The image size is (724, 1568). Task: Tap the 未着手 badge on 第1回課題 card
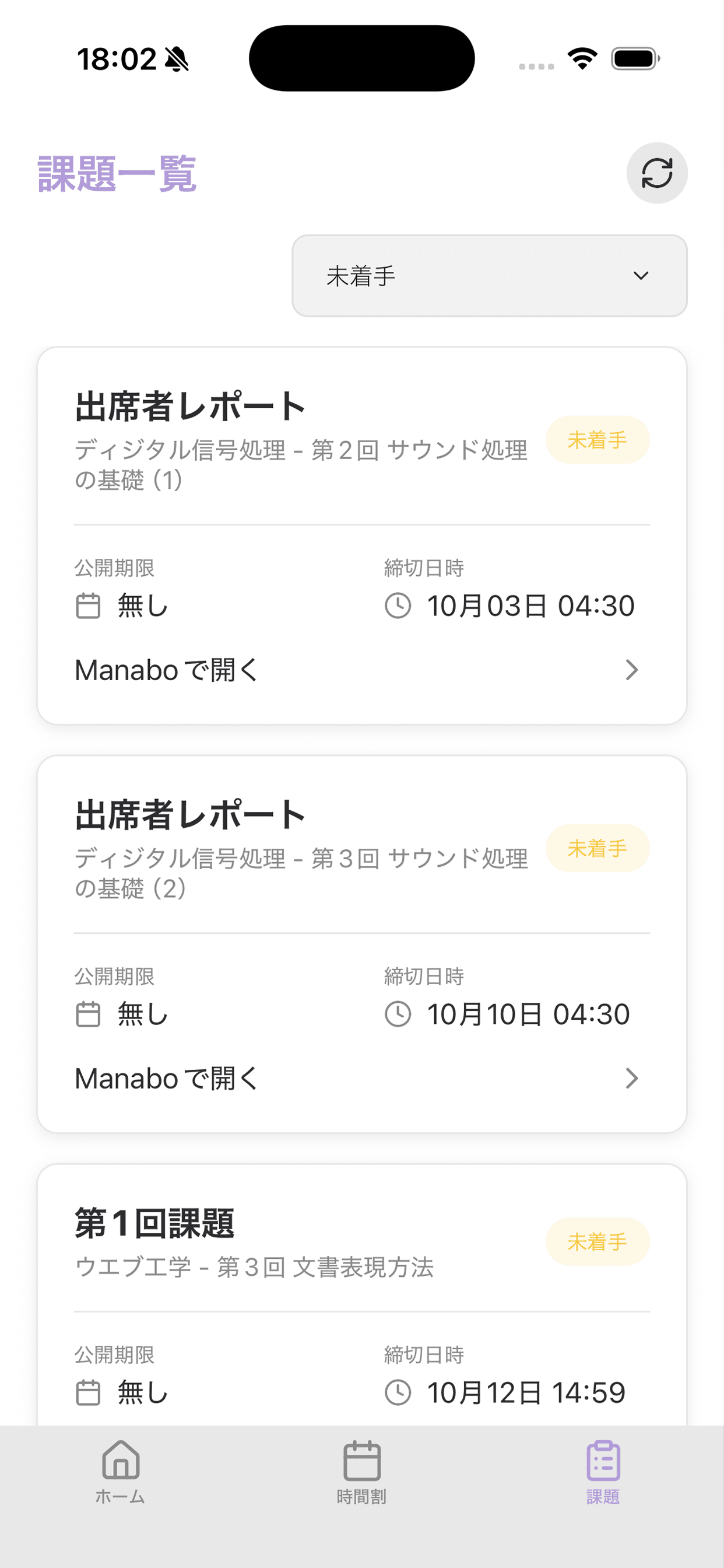pos(598,1242)
